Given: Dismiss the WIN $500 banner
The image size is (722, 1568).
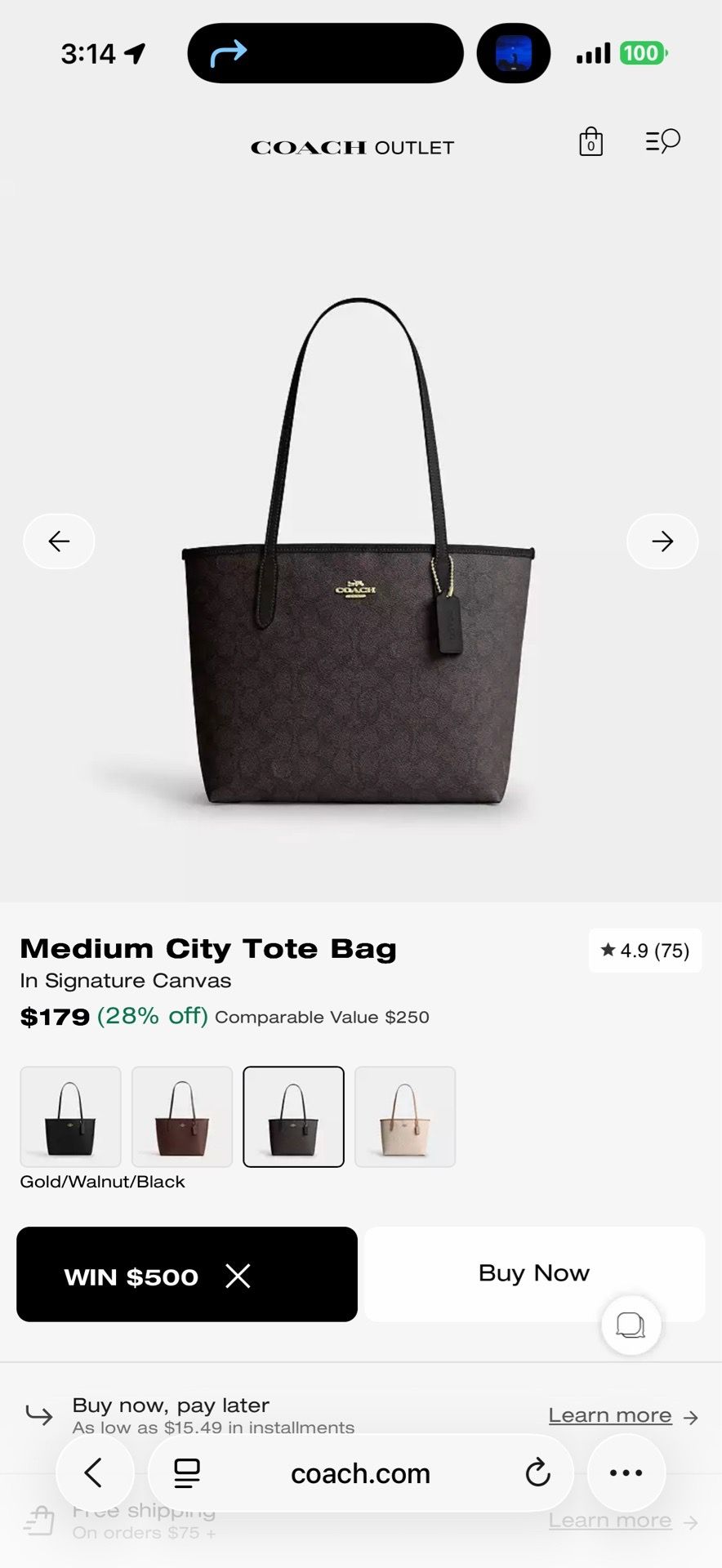Looking at the screenshot, I should click(238, 1276).
